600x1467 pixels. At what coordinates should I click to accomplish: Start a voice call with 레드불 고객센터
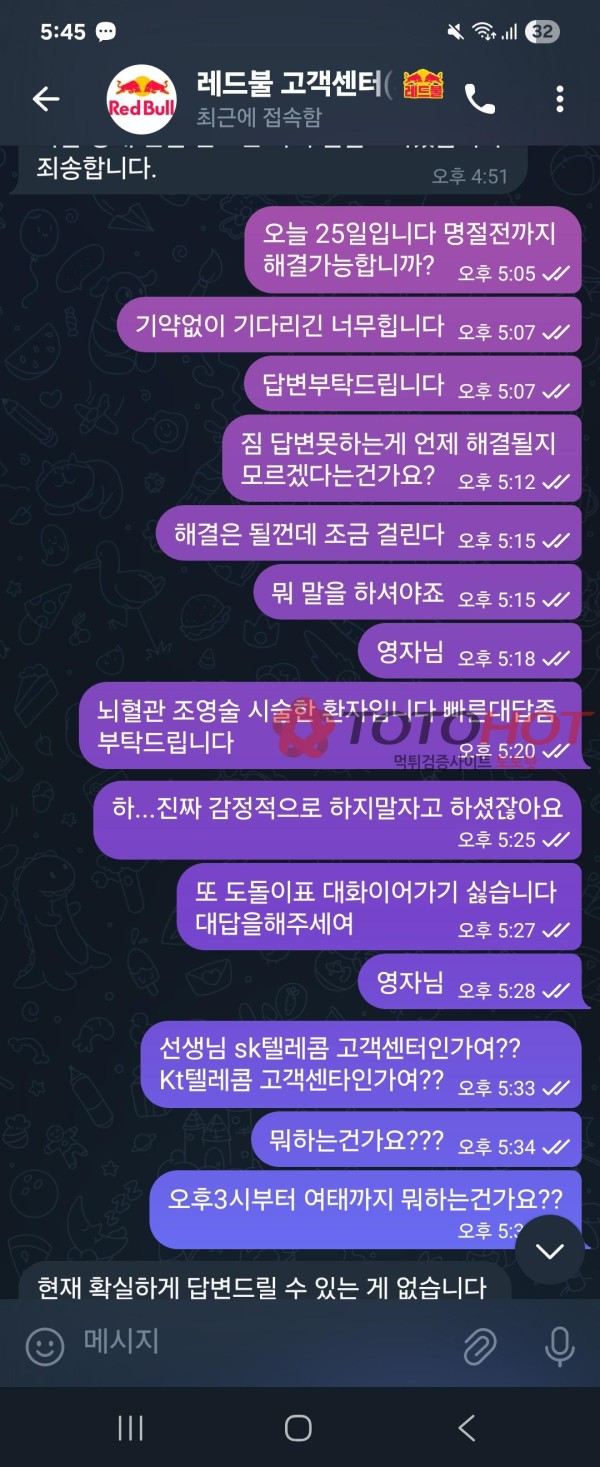480,98
